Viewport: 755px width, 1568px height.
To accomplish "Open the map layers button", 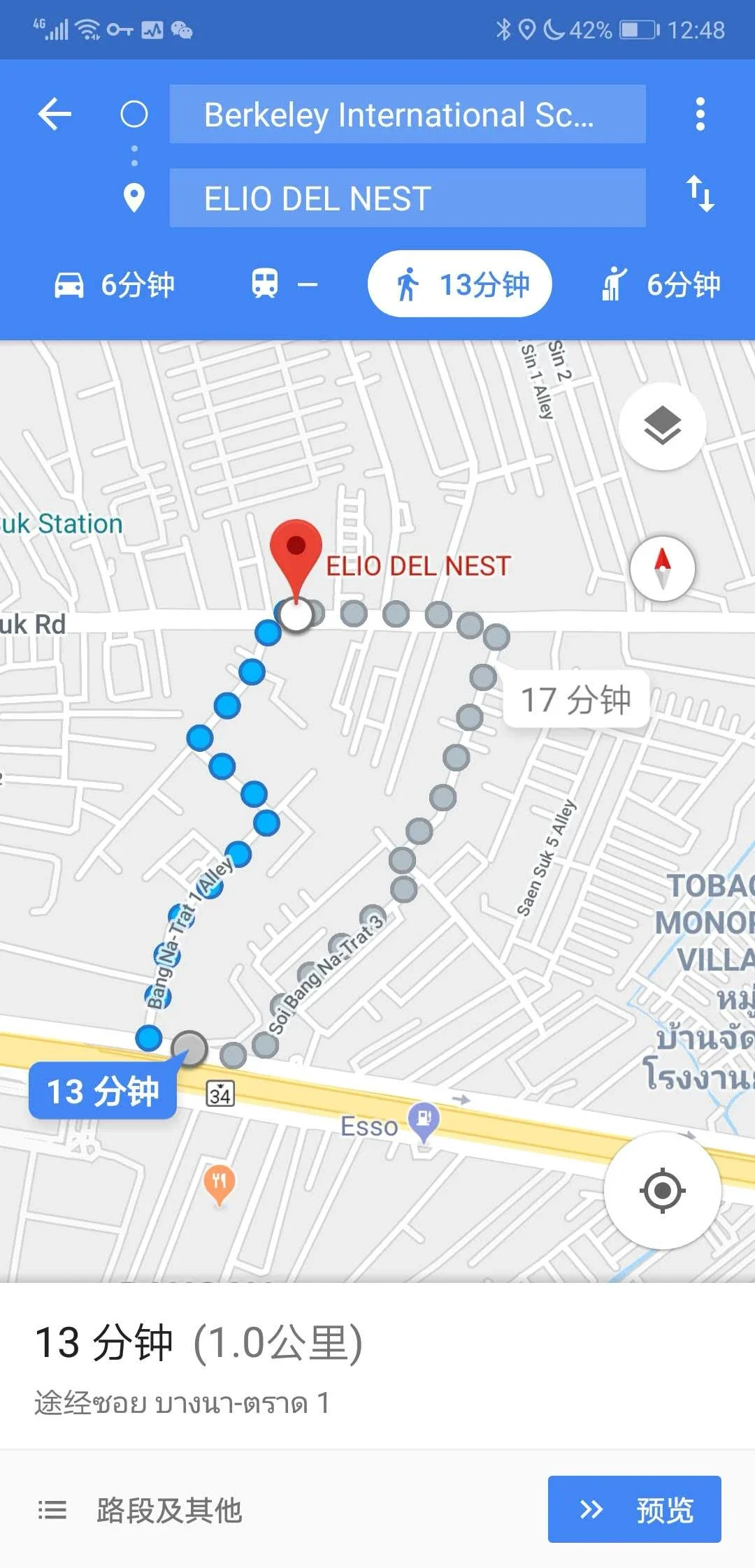I will (x=662, y=426).
